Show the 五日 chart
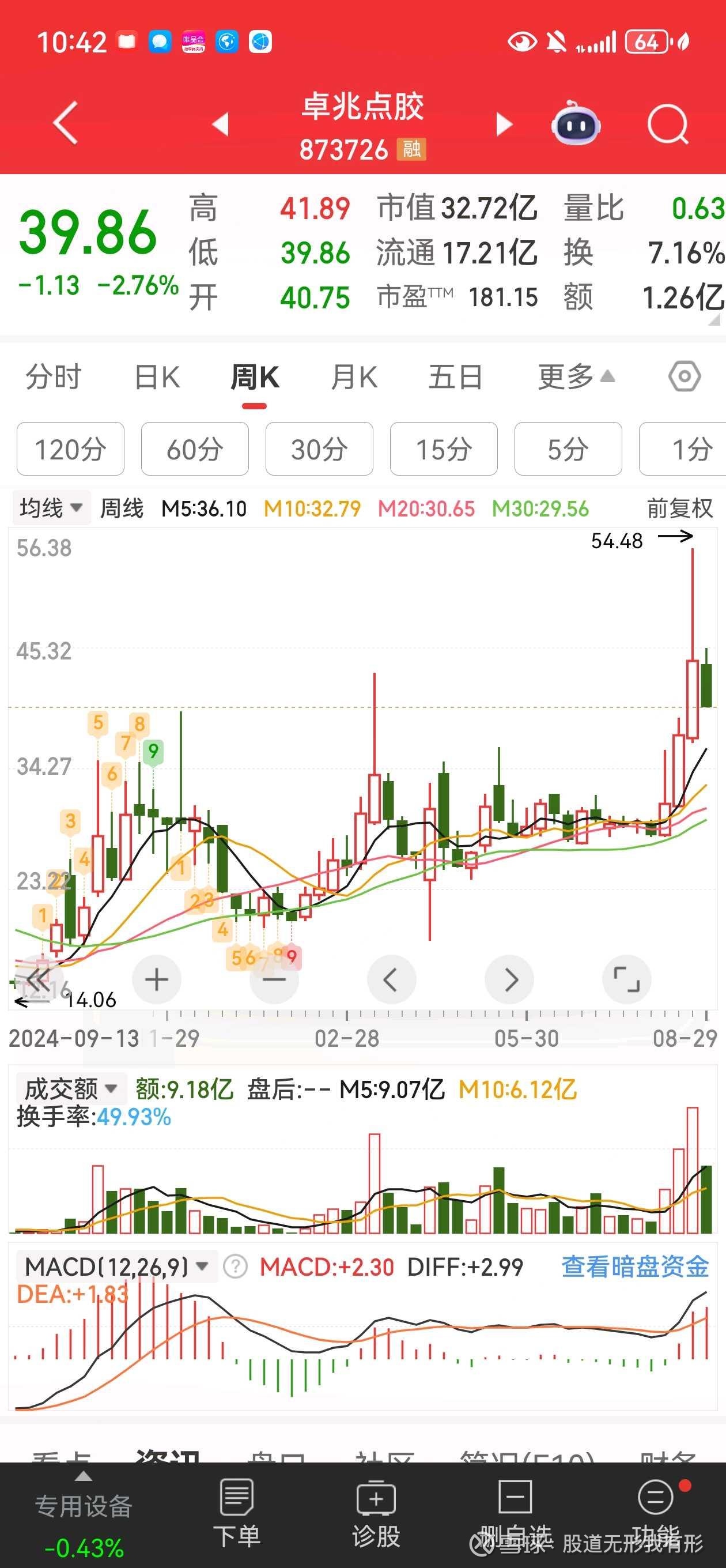Viewport: 726px width, 1568px height. 455,377
